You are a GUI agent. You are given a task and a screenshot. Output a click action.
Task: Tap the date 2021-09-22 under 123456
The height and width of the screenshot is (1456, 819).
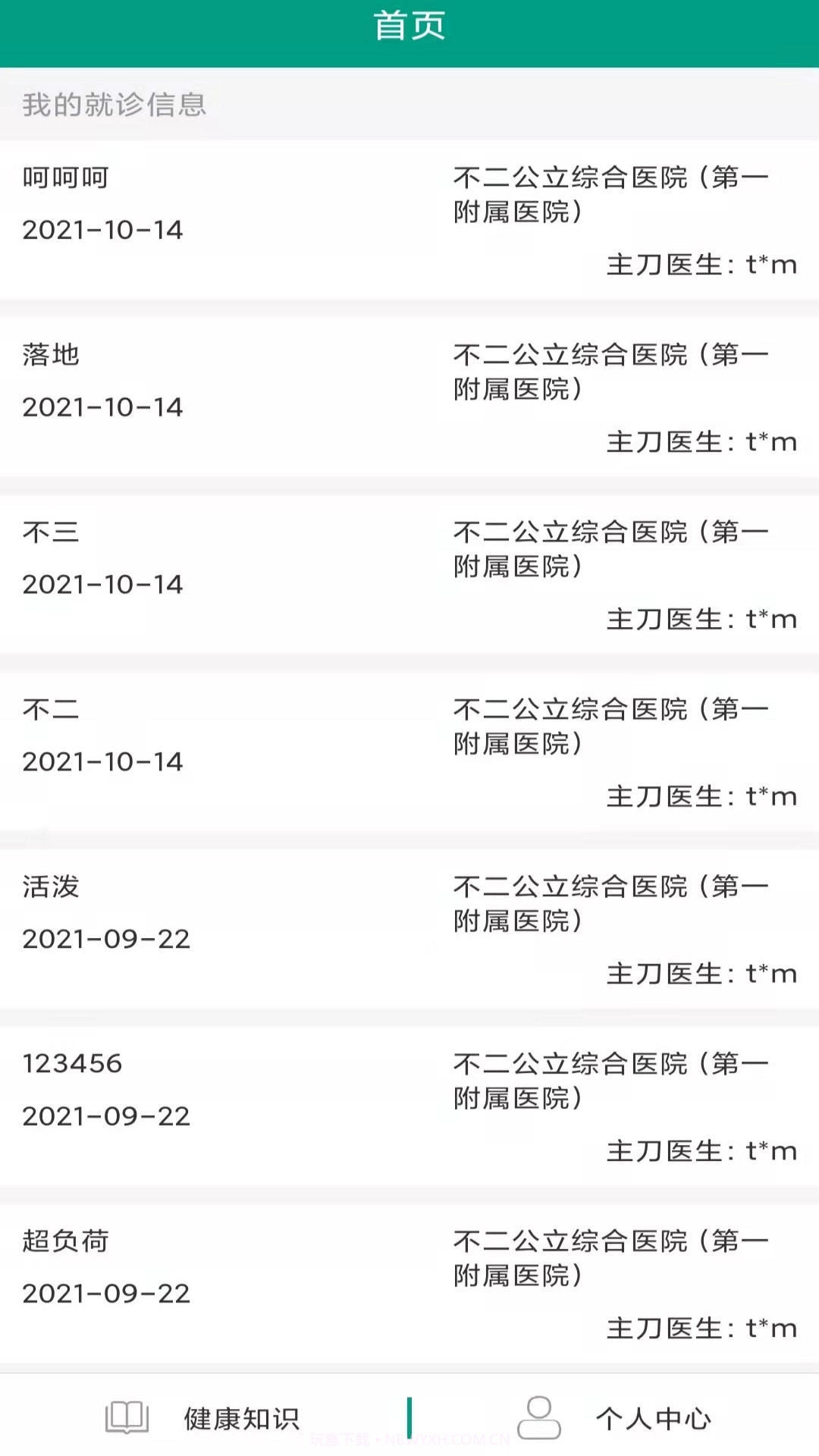coord(107,1115)
